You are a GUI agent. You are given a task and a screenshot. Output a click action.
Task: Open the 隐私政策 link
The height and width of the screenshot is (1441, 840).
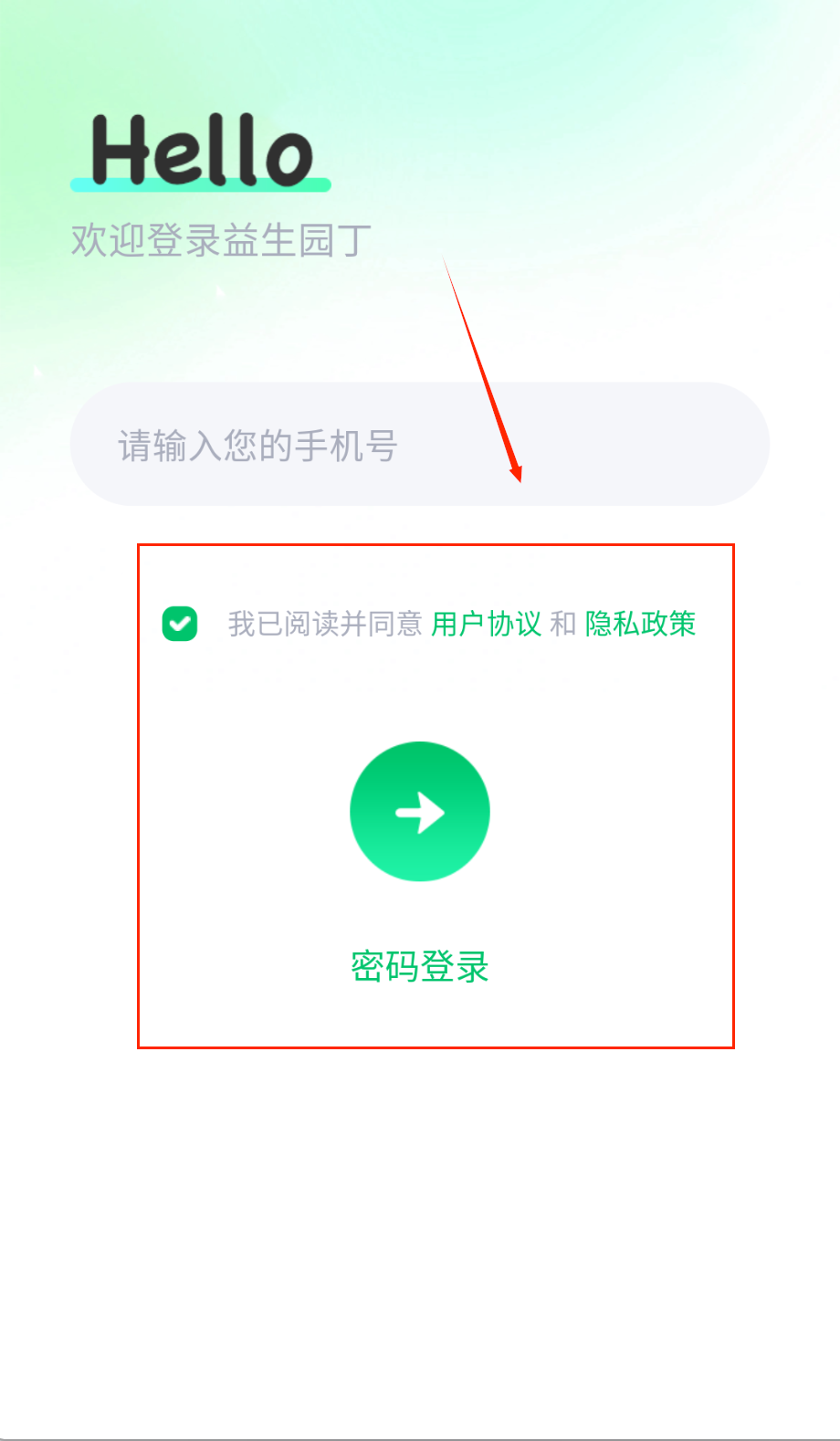click(640, 624)
